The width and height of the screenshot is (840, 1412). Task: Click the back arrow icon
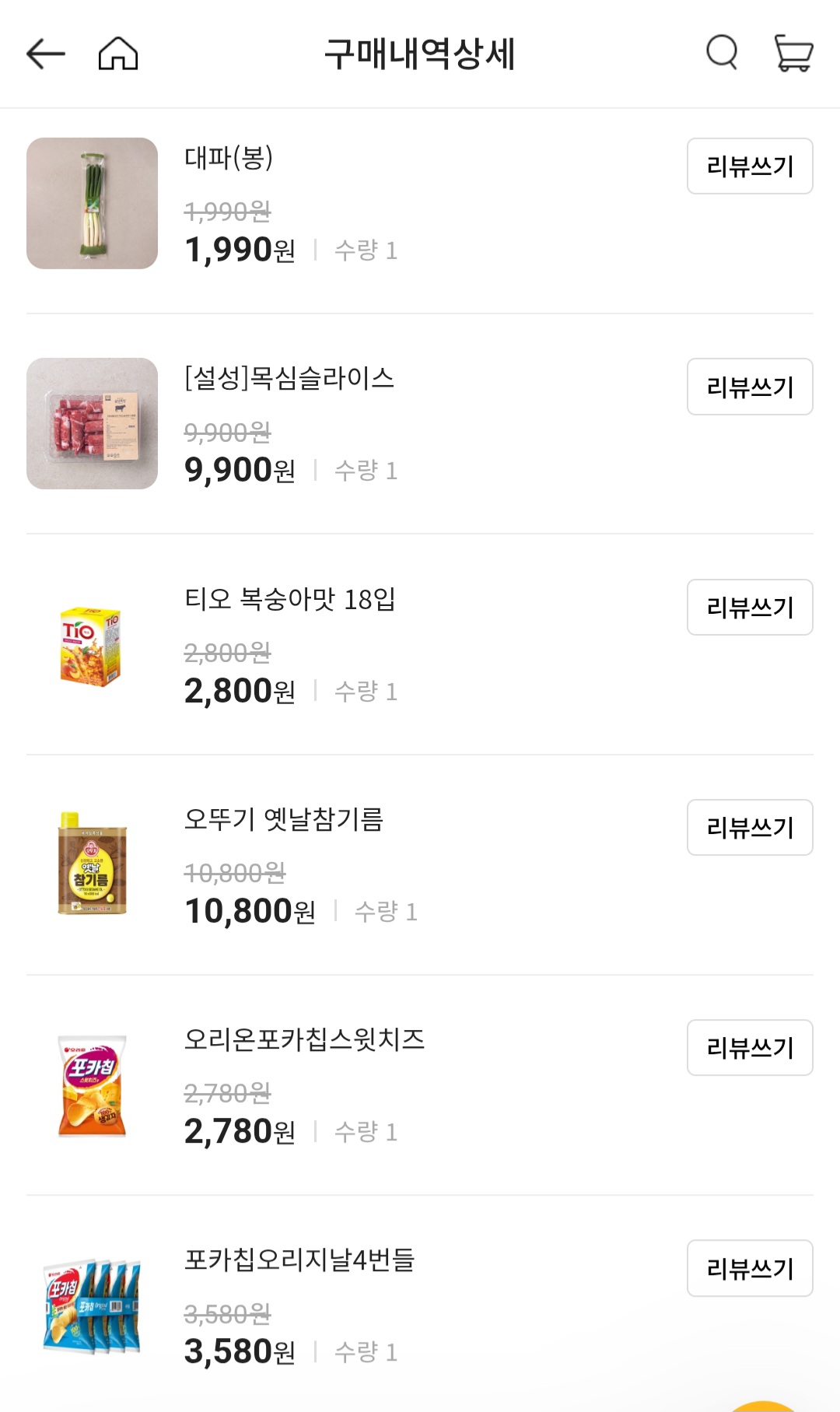tap(43, 53)
